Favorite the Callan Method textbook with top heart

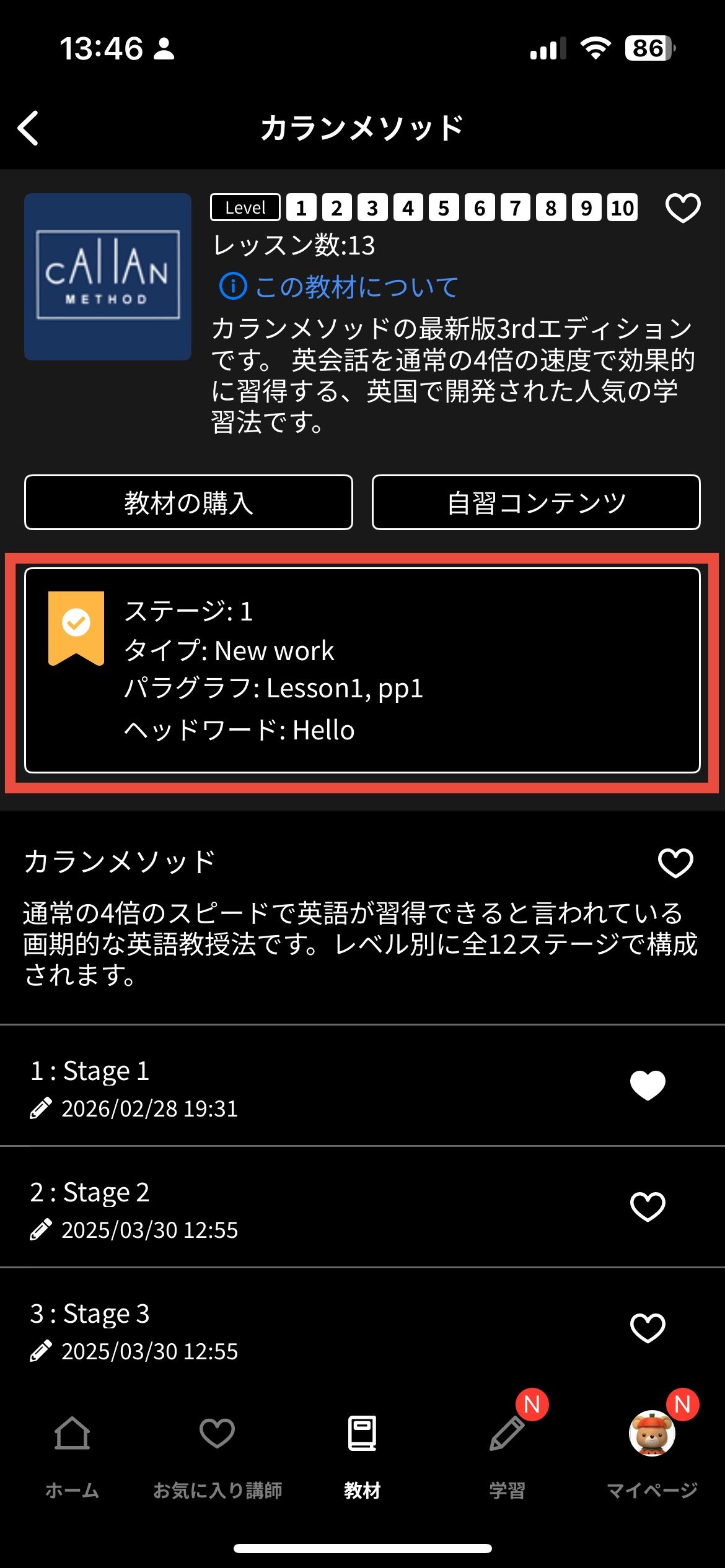682,208
